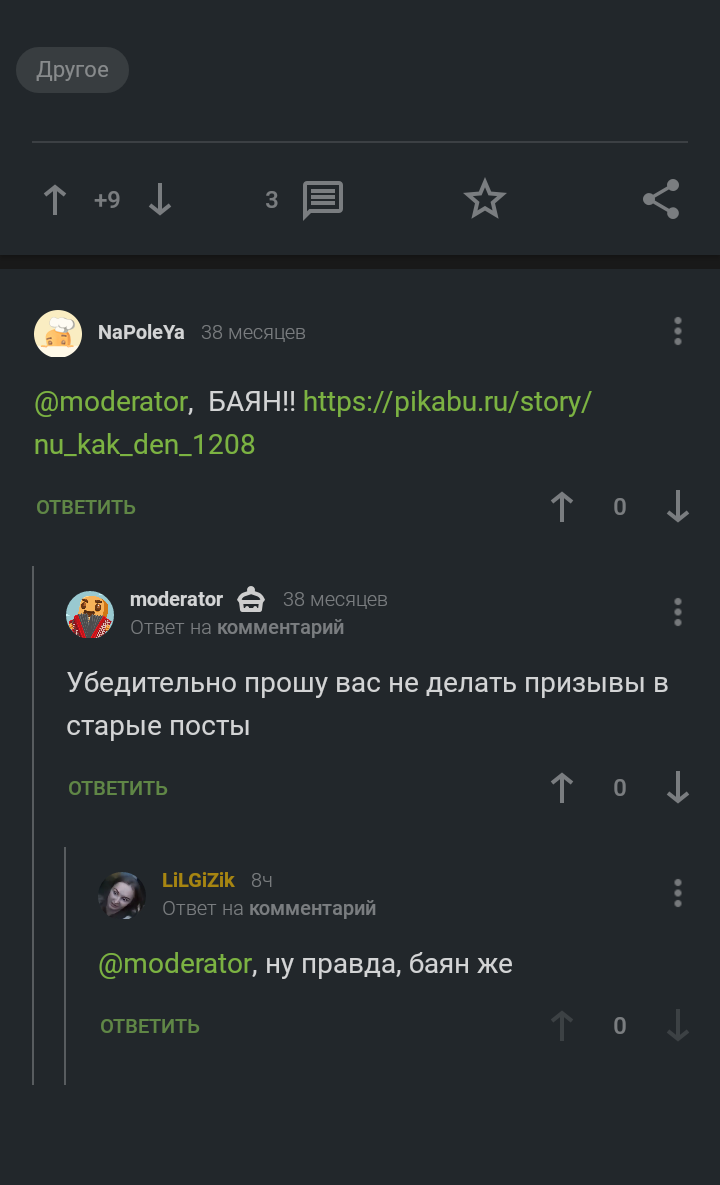
Task: Open overflow menu on NaPoleYa's comment
Action: (678, 332)
